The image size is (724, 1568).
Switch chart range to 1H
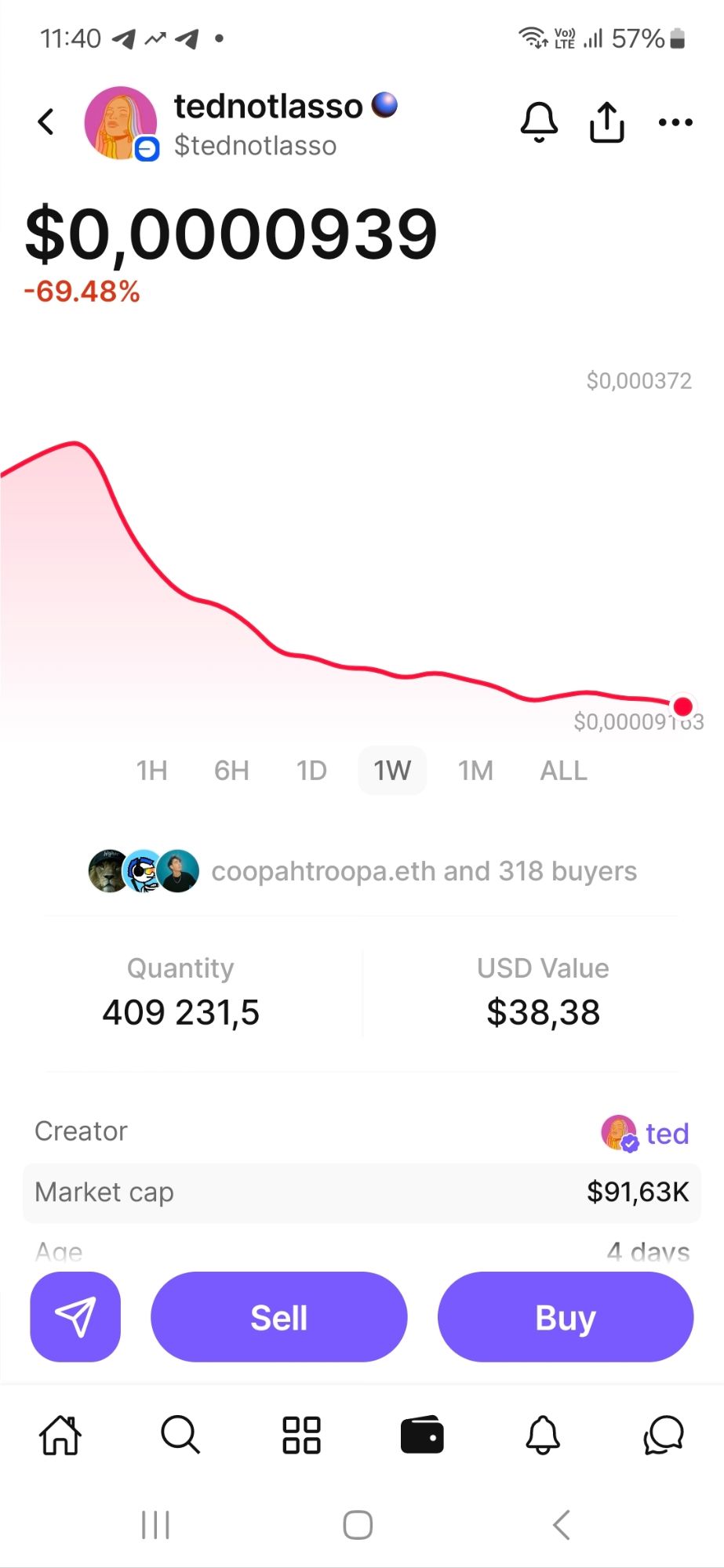coord(152,771)
